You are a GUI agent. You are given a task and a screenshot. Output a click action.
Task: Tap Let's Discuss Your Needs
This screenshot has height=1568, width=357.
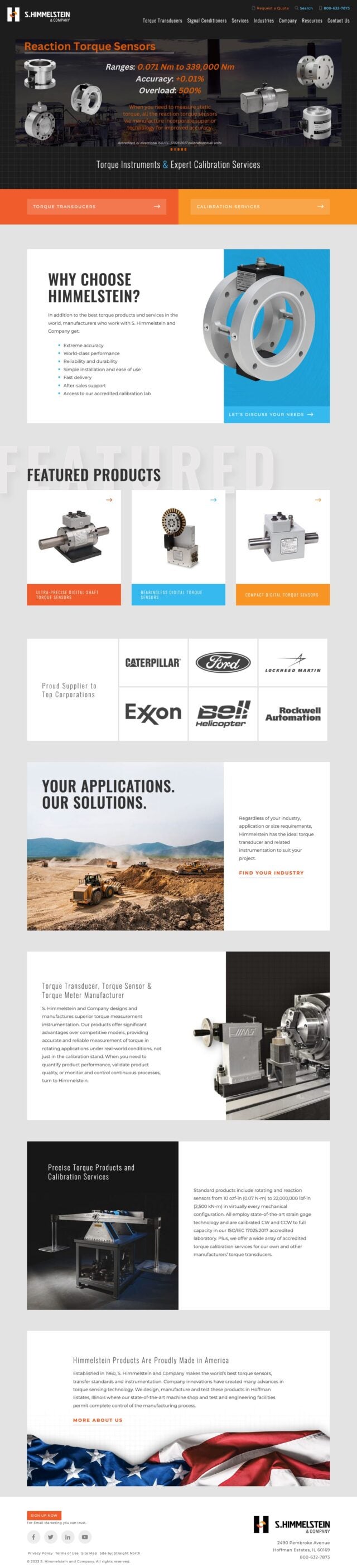[271, 414]
